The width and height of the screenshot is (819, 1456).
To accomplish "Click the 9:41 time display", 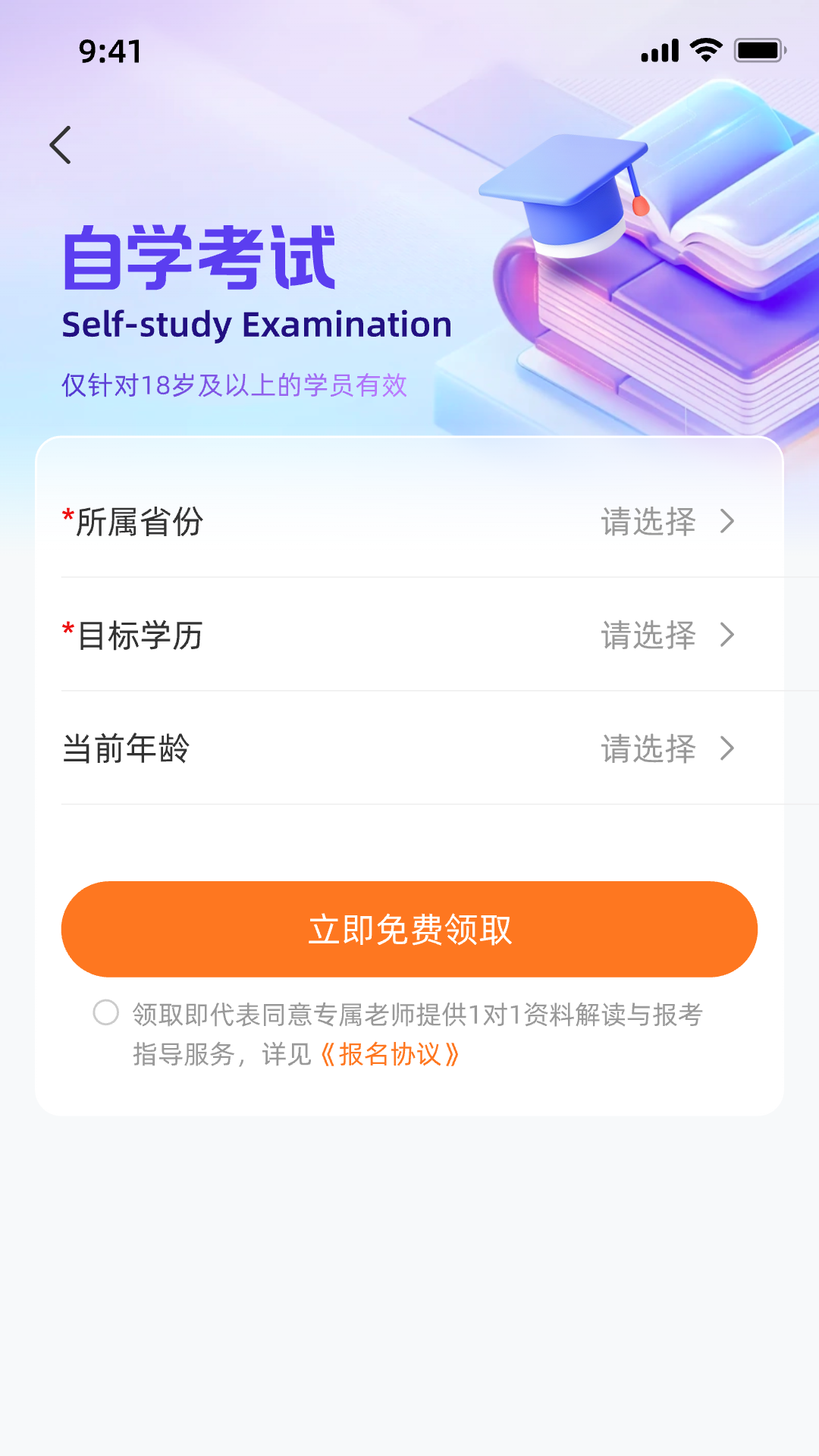I will (110, 52).
